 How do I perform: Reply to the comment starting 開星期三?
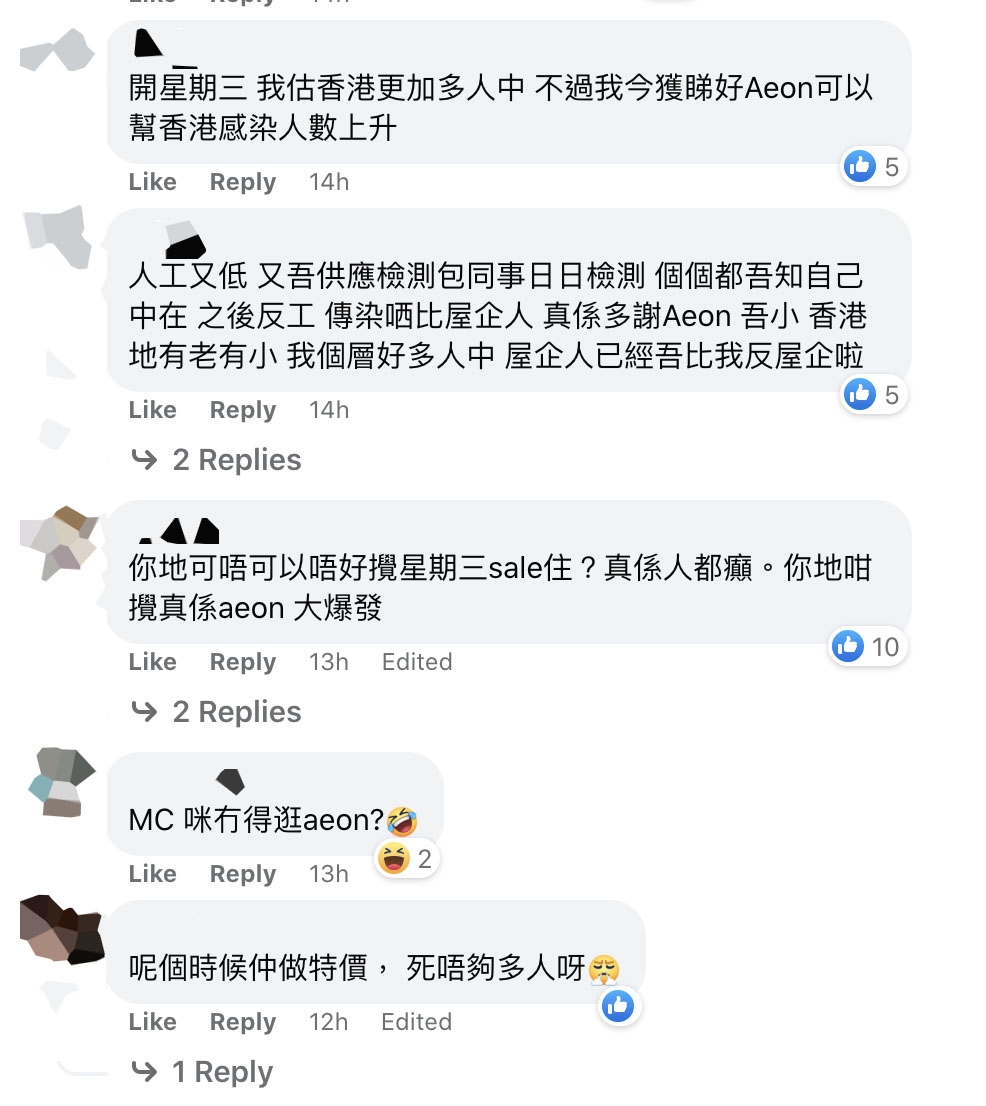tap(242, 182)
